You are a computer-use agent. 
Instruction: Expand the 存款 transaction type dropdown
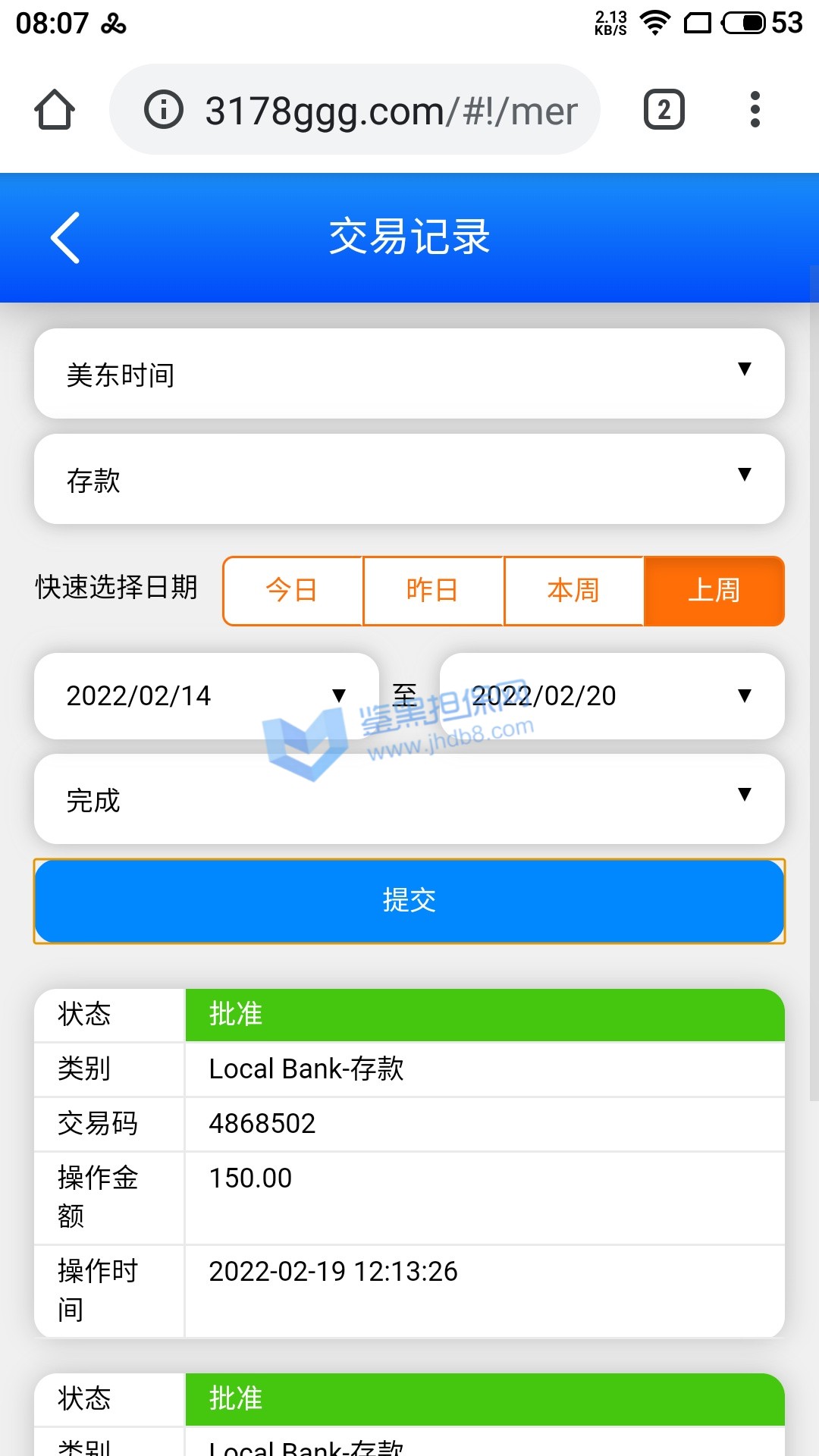(409, 479)
